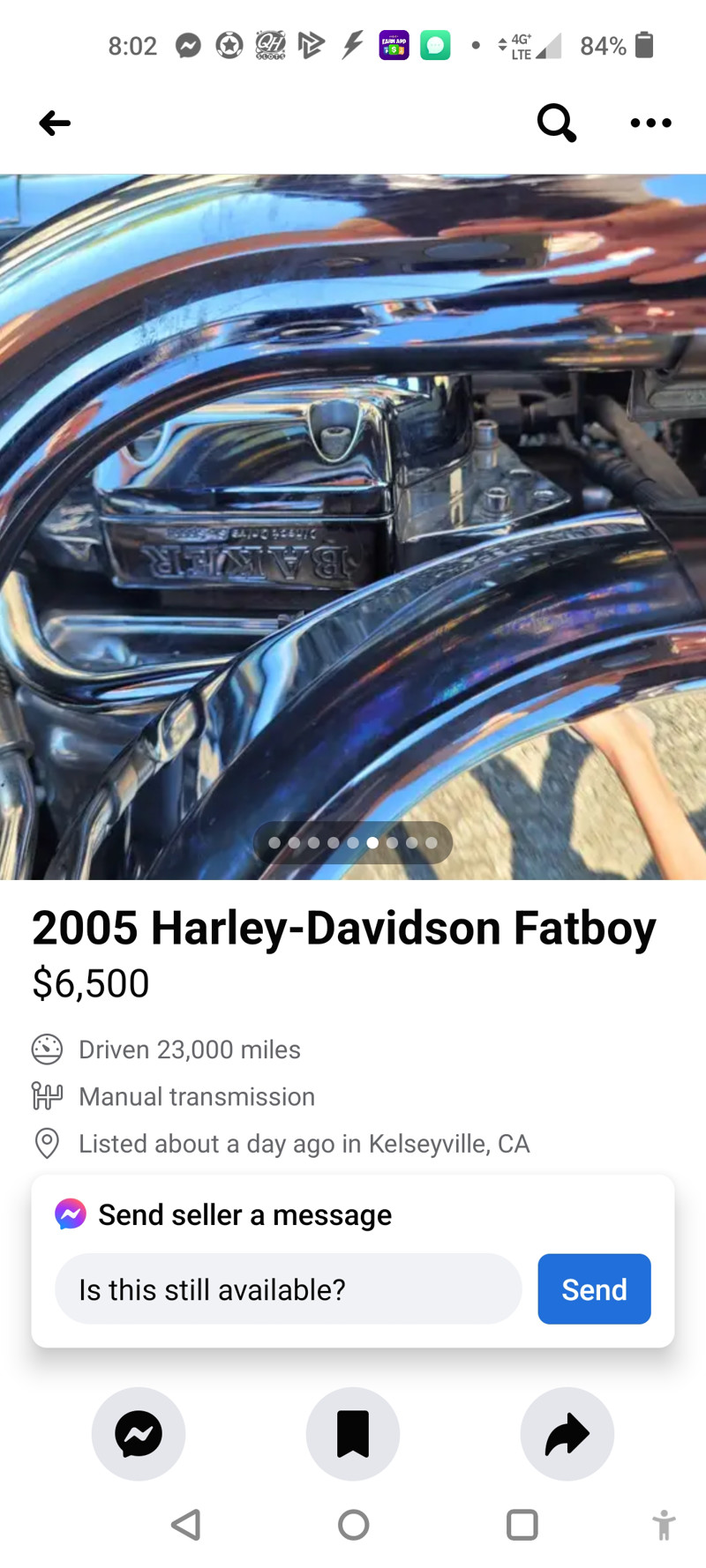Open Marketplace search
The image size is (706, 1568).
tap(556, 123)
